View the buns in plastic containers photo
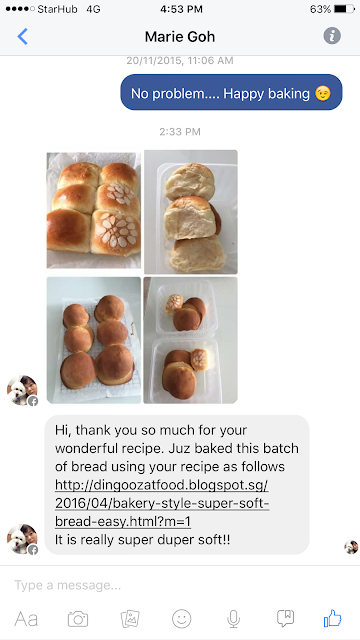Viewport: 360px width, 640px height. [x=191, y=340]
